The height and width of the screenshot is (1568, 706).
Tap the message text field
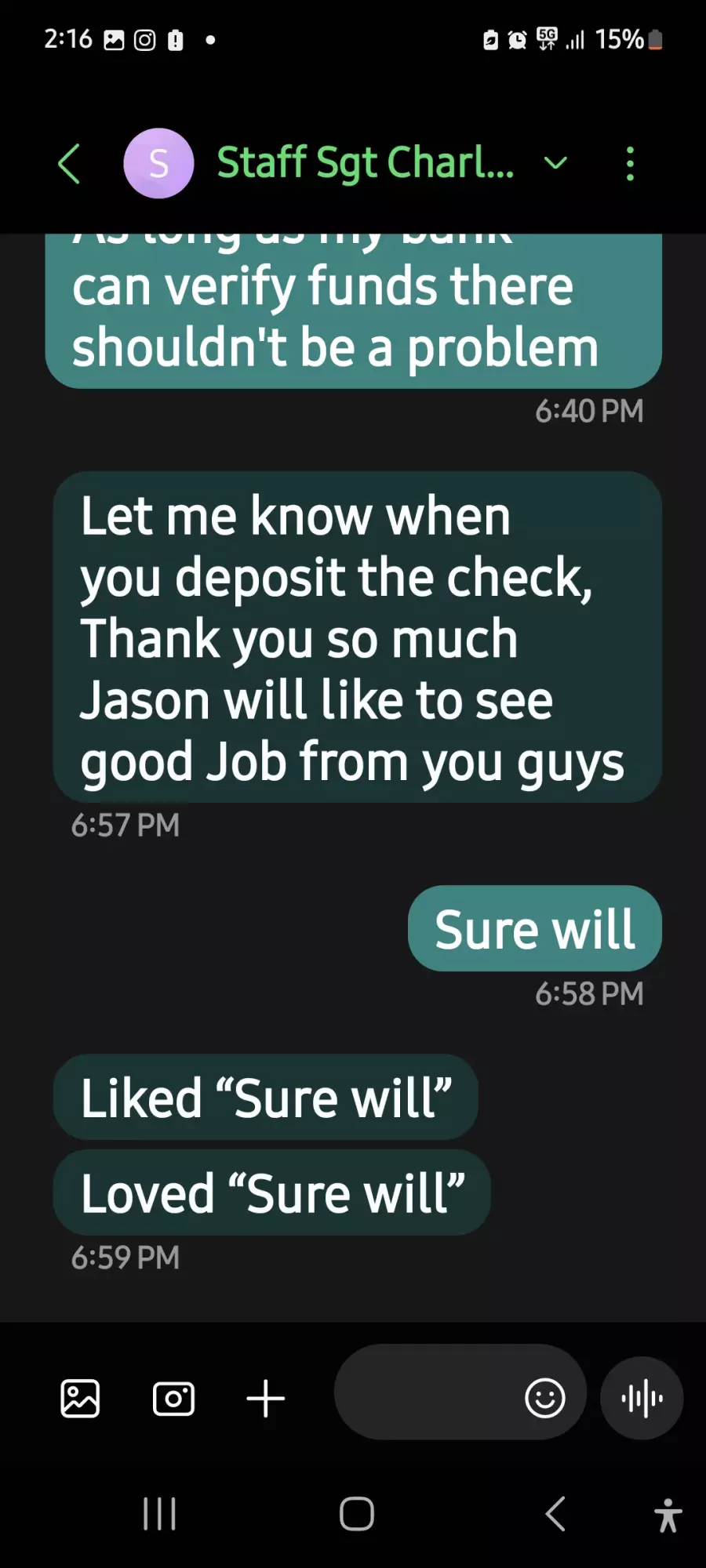(x=428, y=1392)
